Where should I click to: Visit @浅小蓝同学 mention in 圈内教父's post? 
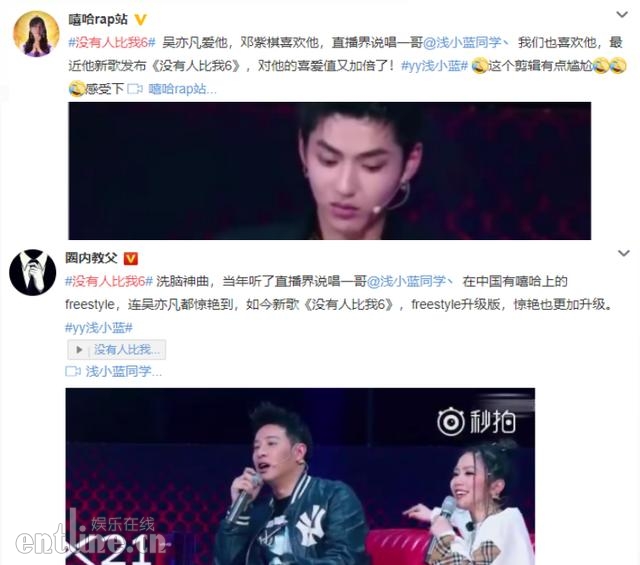click(x=409, y=281)
